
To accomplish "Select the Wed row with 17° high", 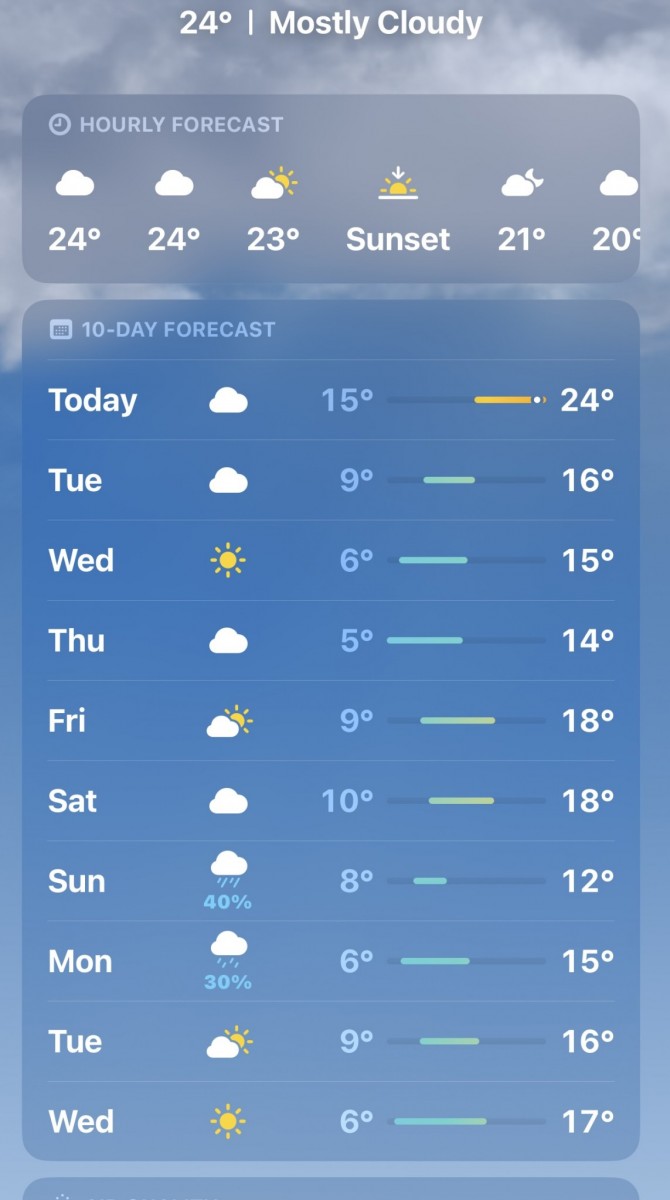I will pos(330,1121).
